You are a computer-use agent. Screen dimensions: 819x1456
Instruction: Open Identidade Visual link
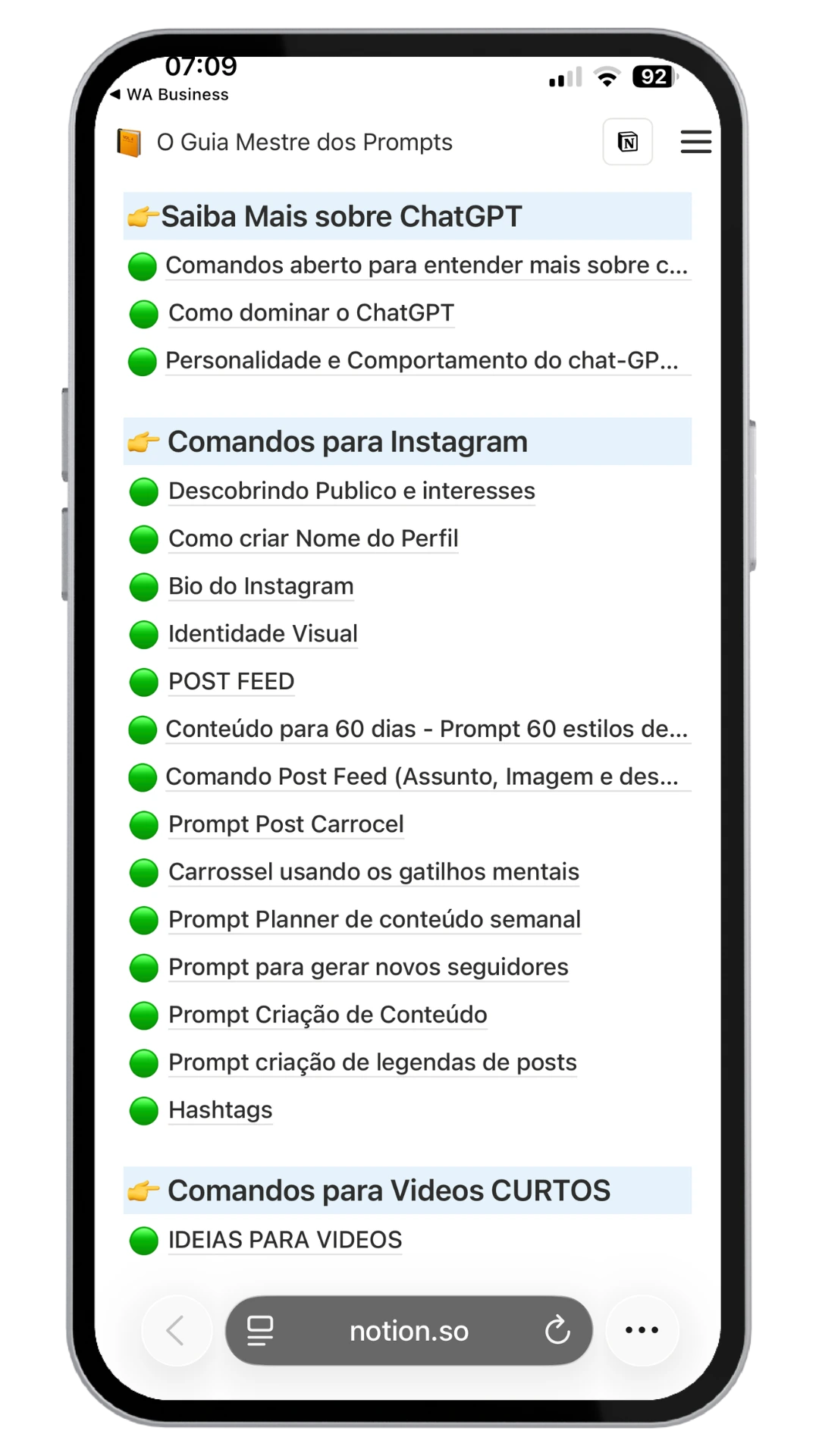pos(262,633)
